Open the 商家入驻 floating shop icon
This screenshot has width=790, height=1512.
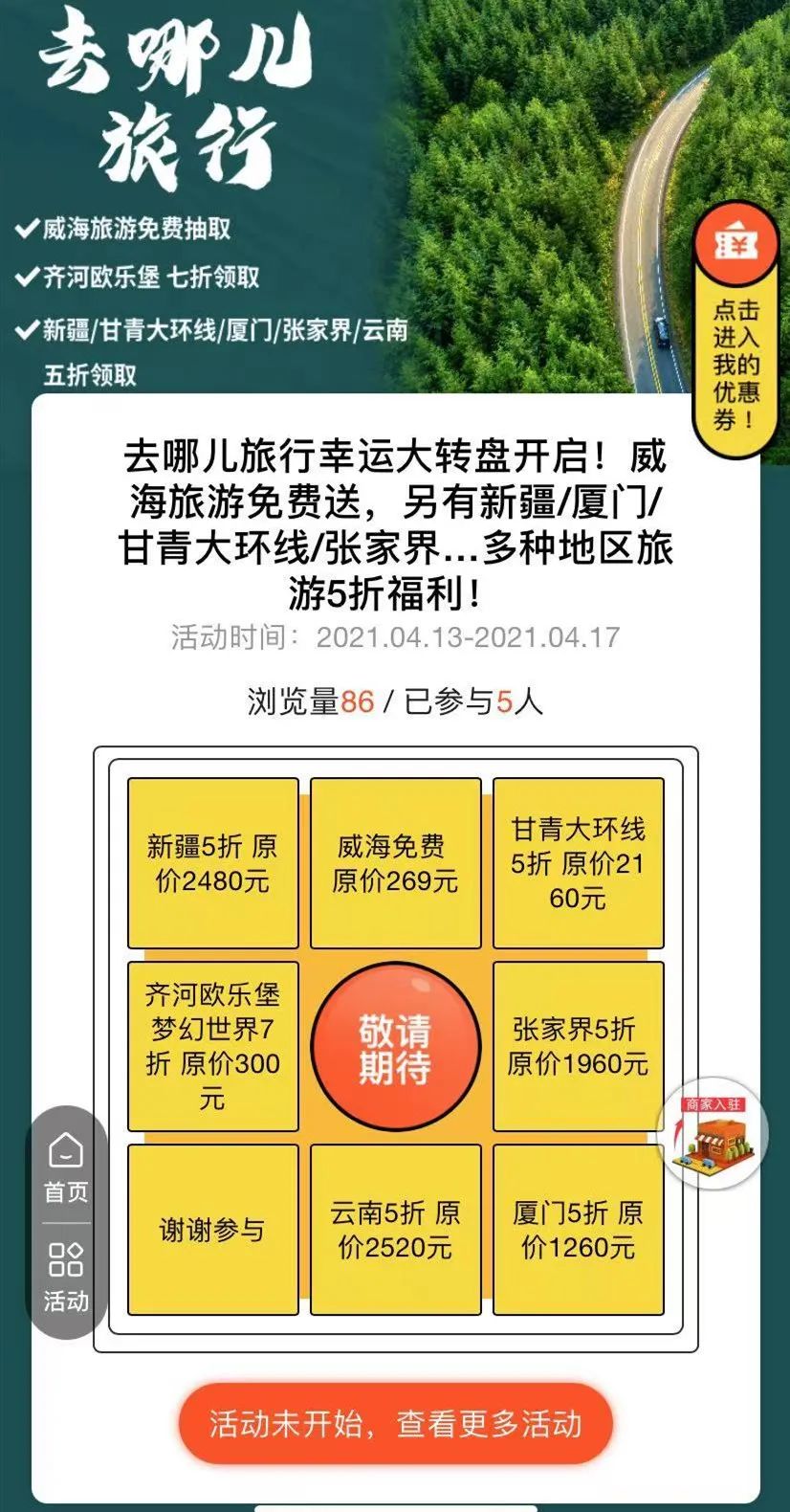coord(713,1135)
